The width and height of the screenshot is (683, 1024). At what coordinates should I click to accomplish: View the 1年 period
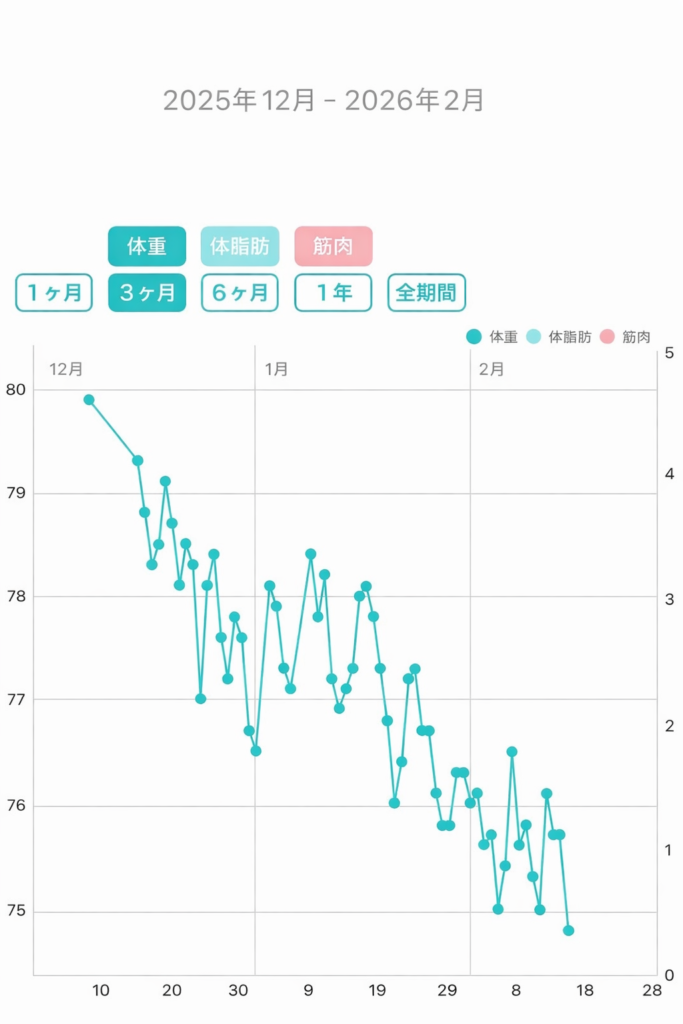(x=333, y=293)
